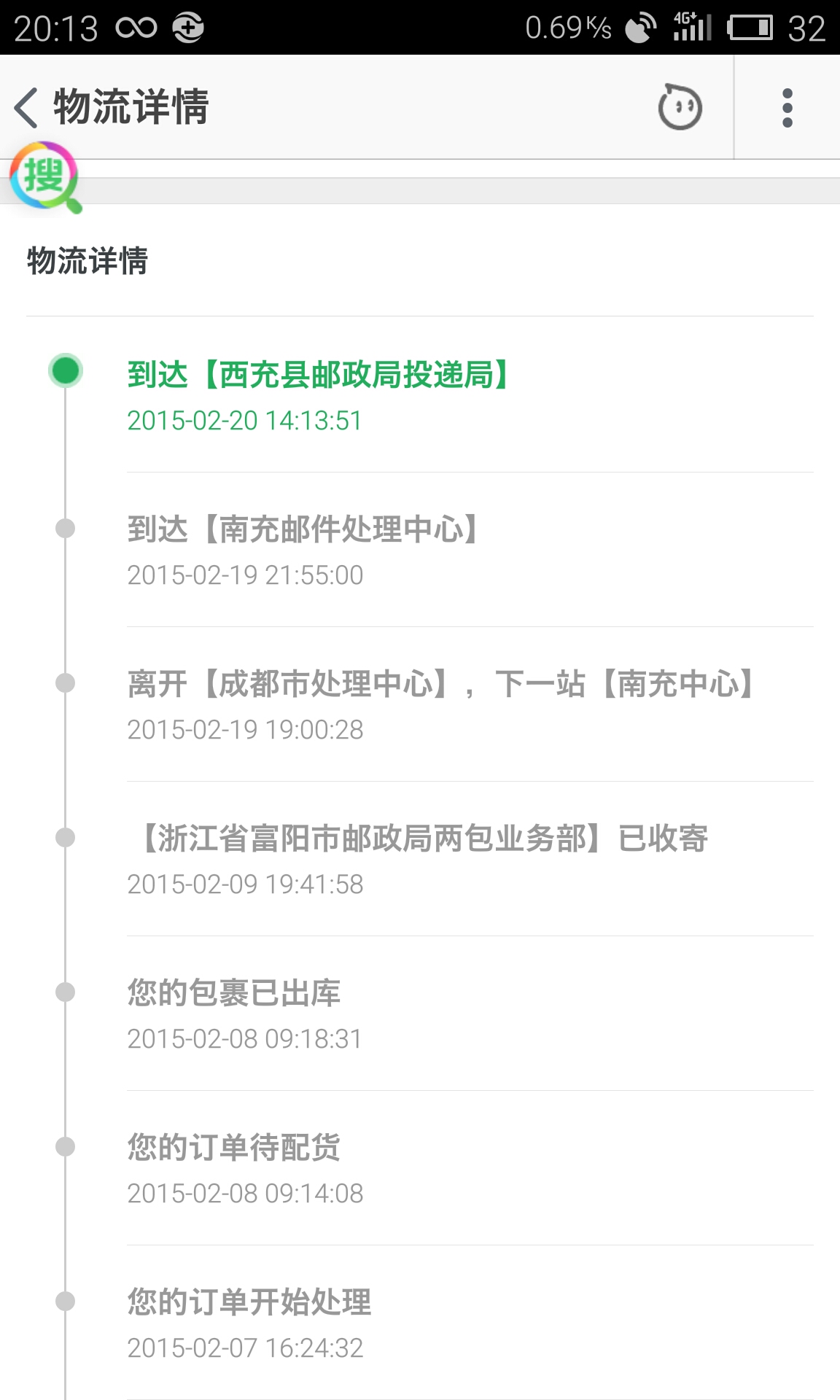The width and height of the screenshot is (840, 1400).
Task: Tap the floating 搜 search button
Action: pos(44,177)
